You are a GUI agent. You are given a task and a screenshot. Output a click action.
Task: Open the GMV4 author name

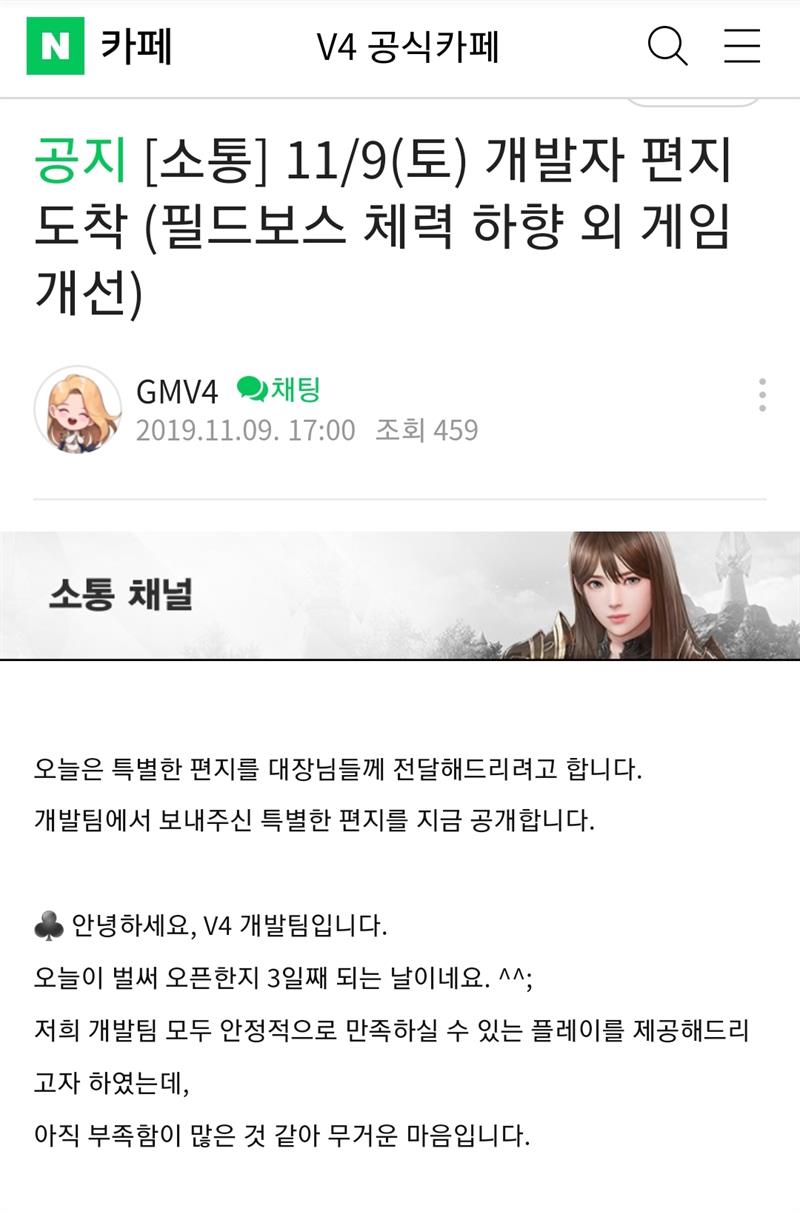tap(177, 391)
